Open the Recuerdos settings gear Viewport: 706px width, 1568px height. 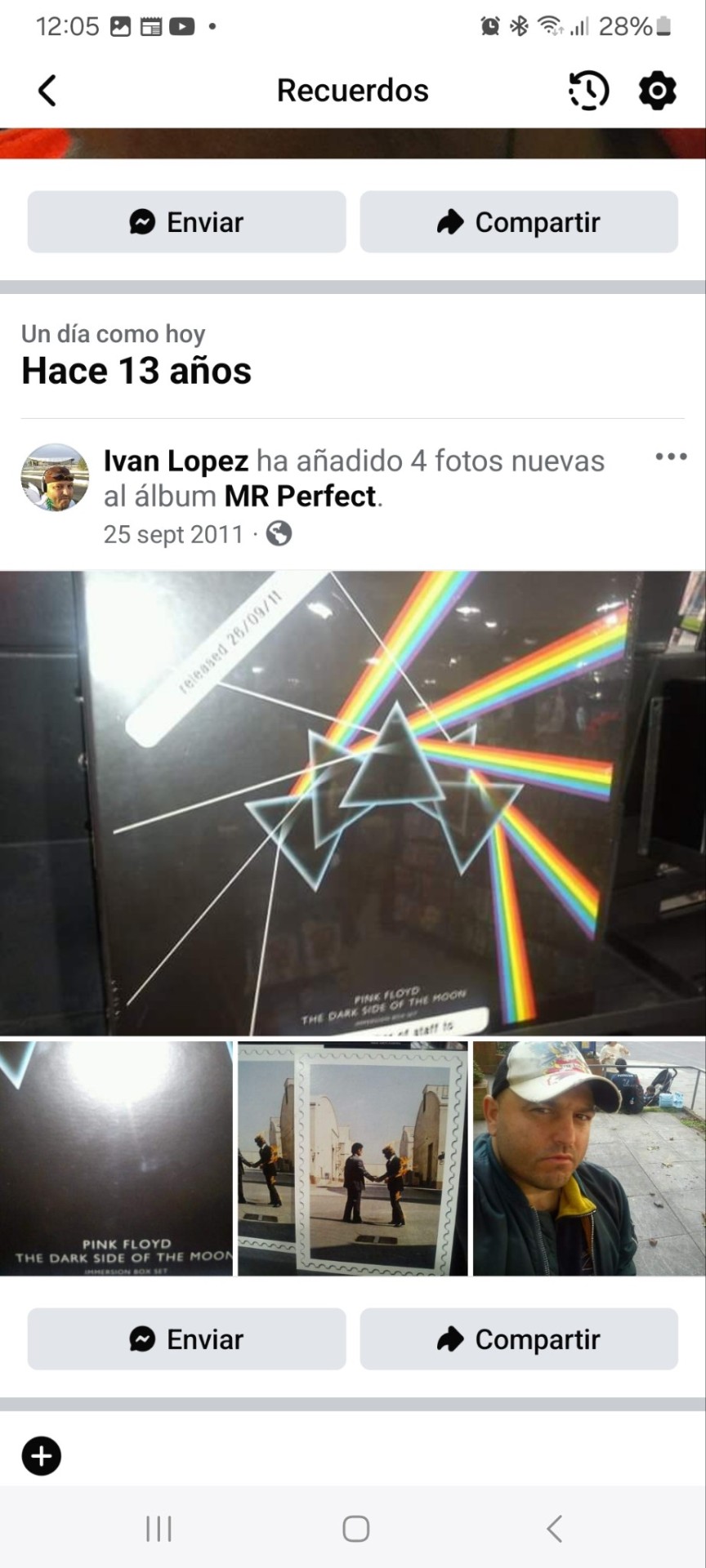tap(657, 91)
